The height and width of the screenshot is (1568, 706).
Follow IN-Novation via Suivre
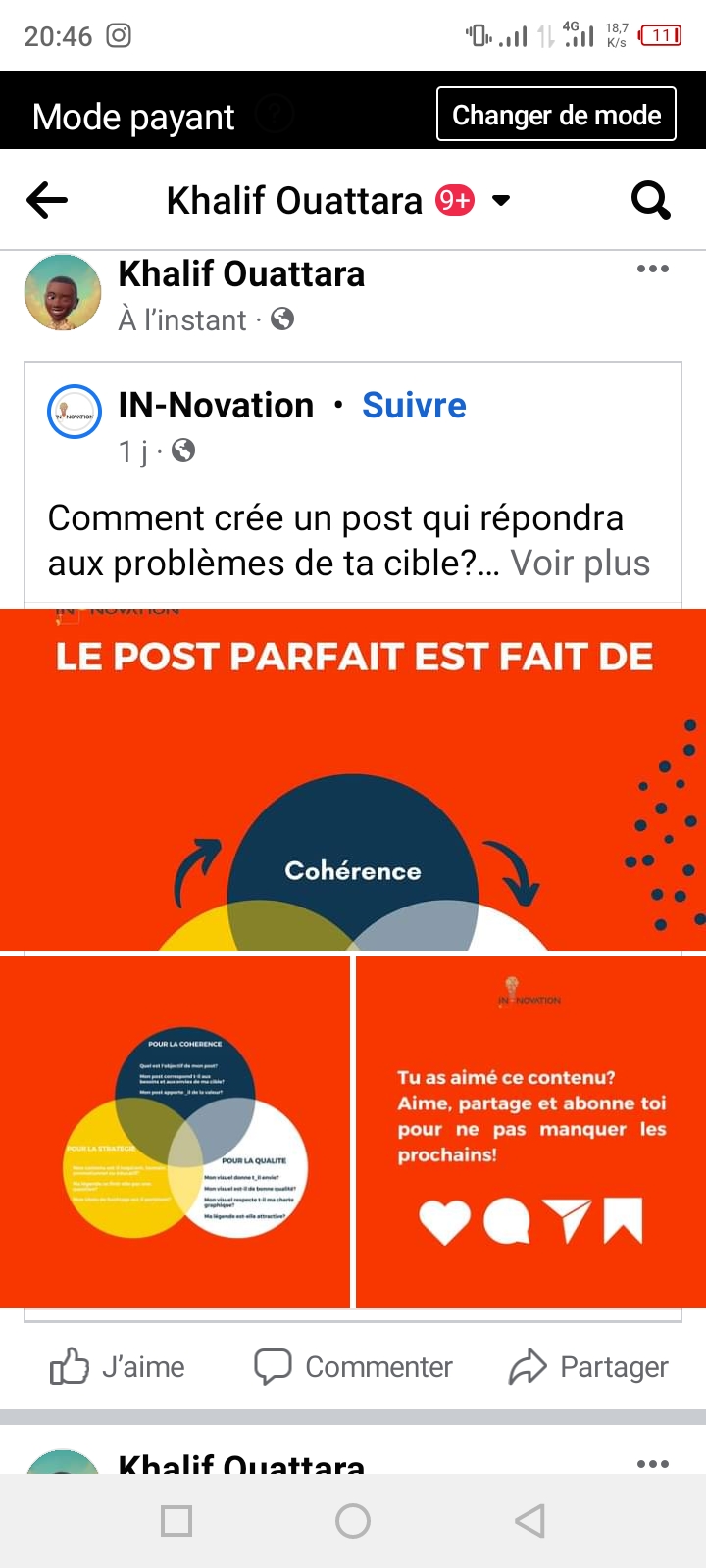tap(414, 405)
